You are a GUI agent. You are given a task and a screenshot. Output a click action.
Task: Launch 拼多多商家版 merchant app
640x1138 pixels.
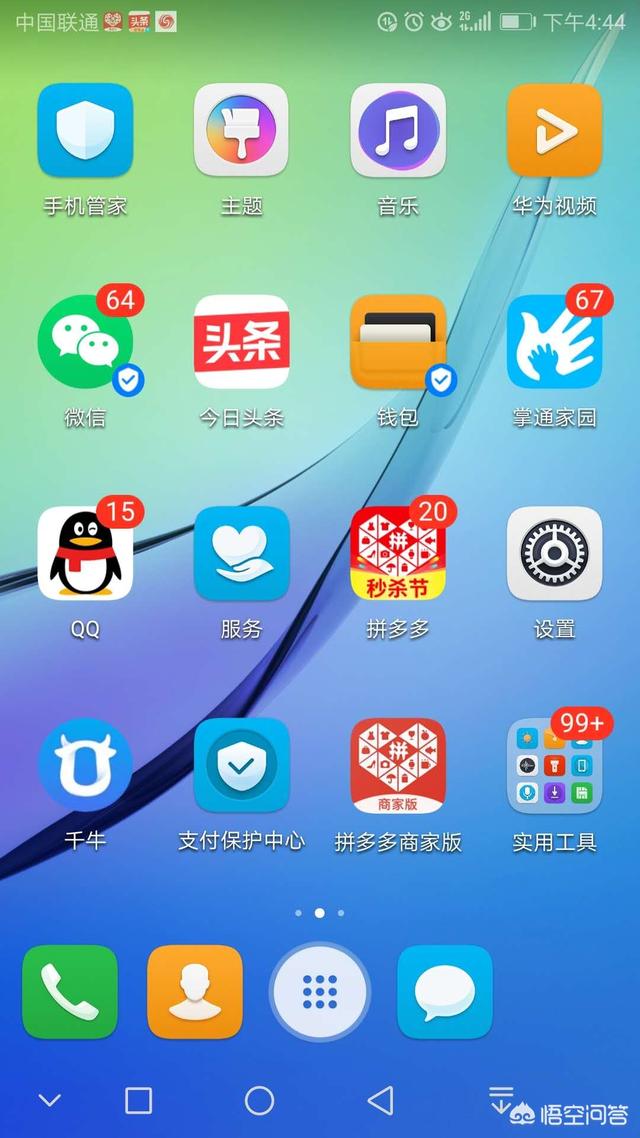(x=398, y=765)
